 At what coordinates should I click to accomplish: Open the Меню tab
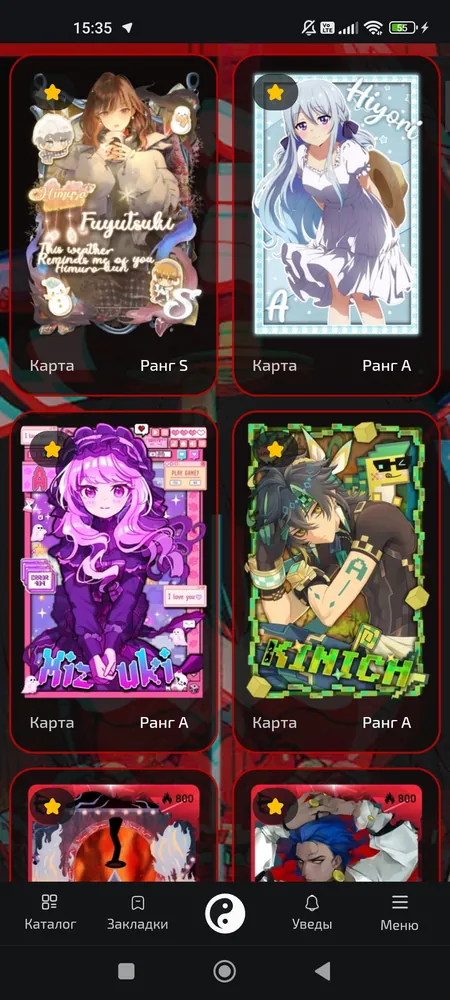click(400, 913)
